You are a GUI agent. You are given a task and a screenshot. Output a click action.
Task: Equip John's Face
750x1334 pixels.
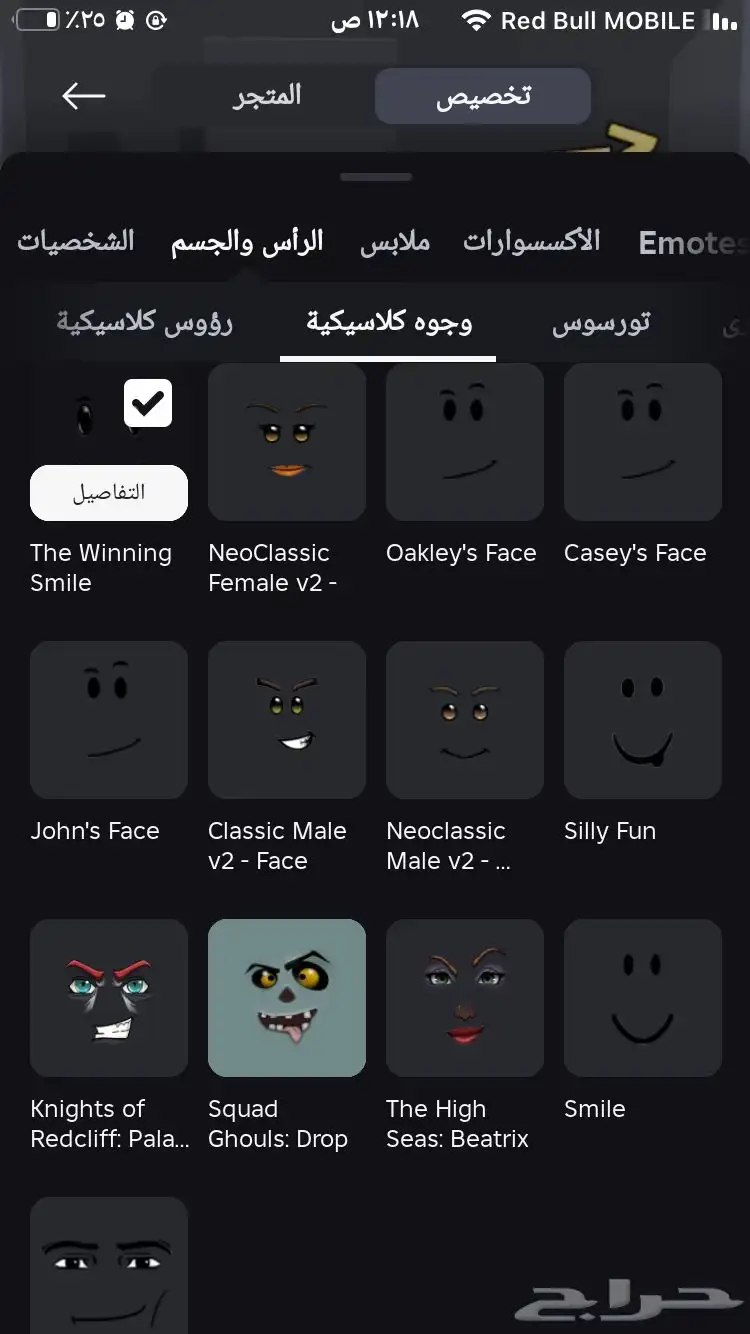coord(109,720)
